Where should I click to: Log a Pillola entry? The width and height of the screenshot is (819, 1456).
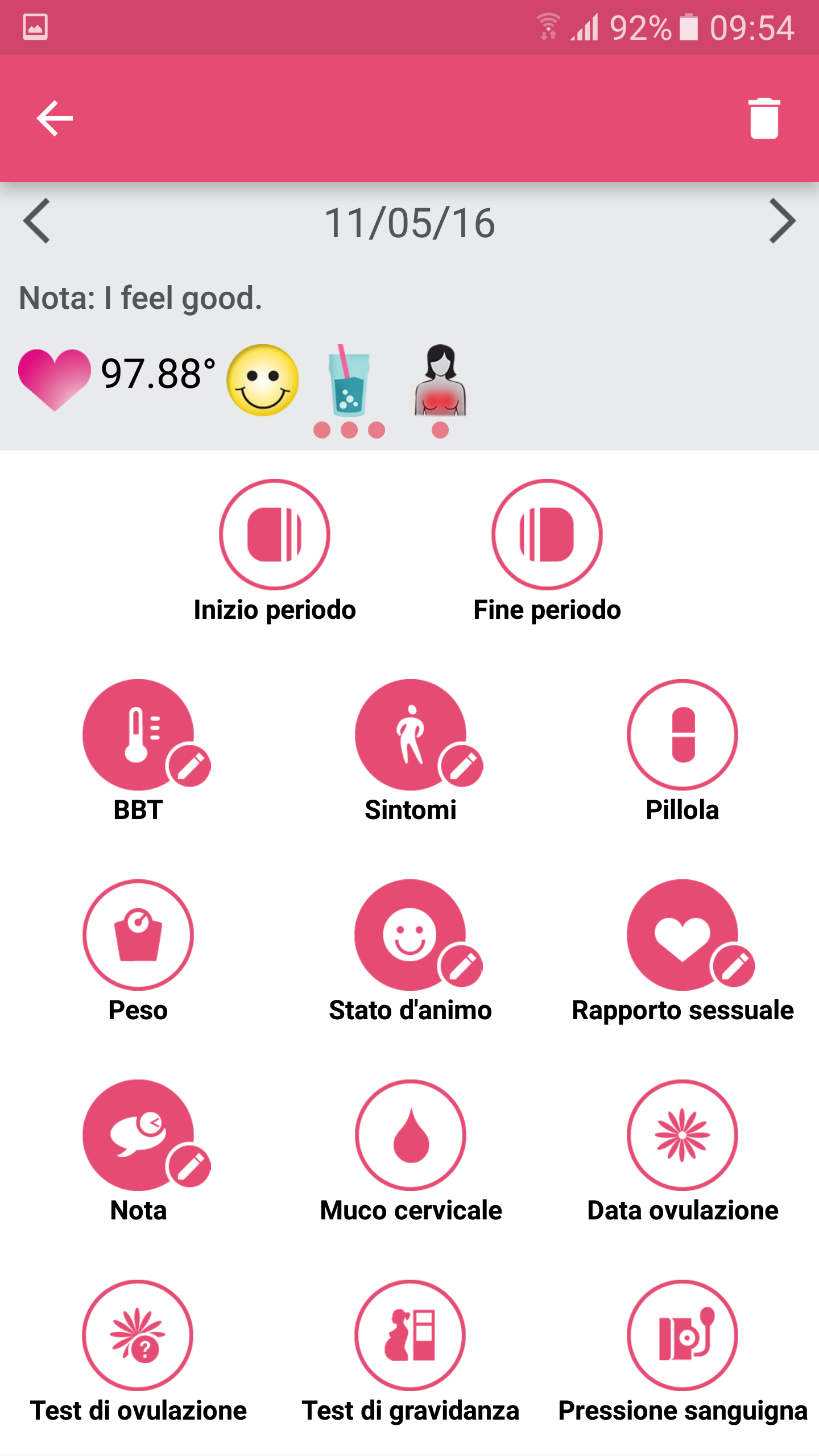tap(682, 735)
